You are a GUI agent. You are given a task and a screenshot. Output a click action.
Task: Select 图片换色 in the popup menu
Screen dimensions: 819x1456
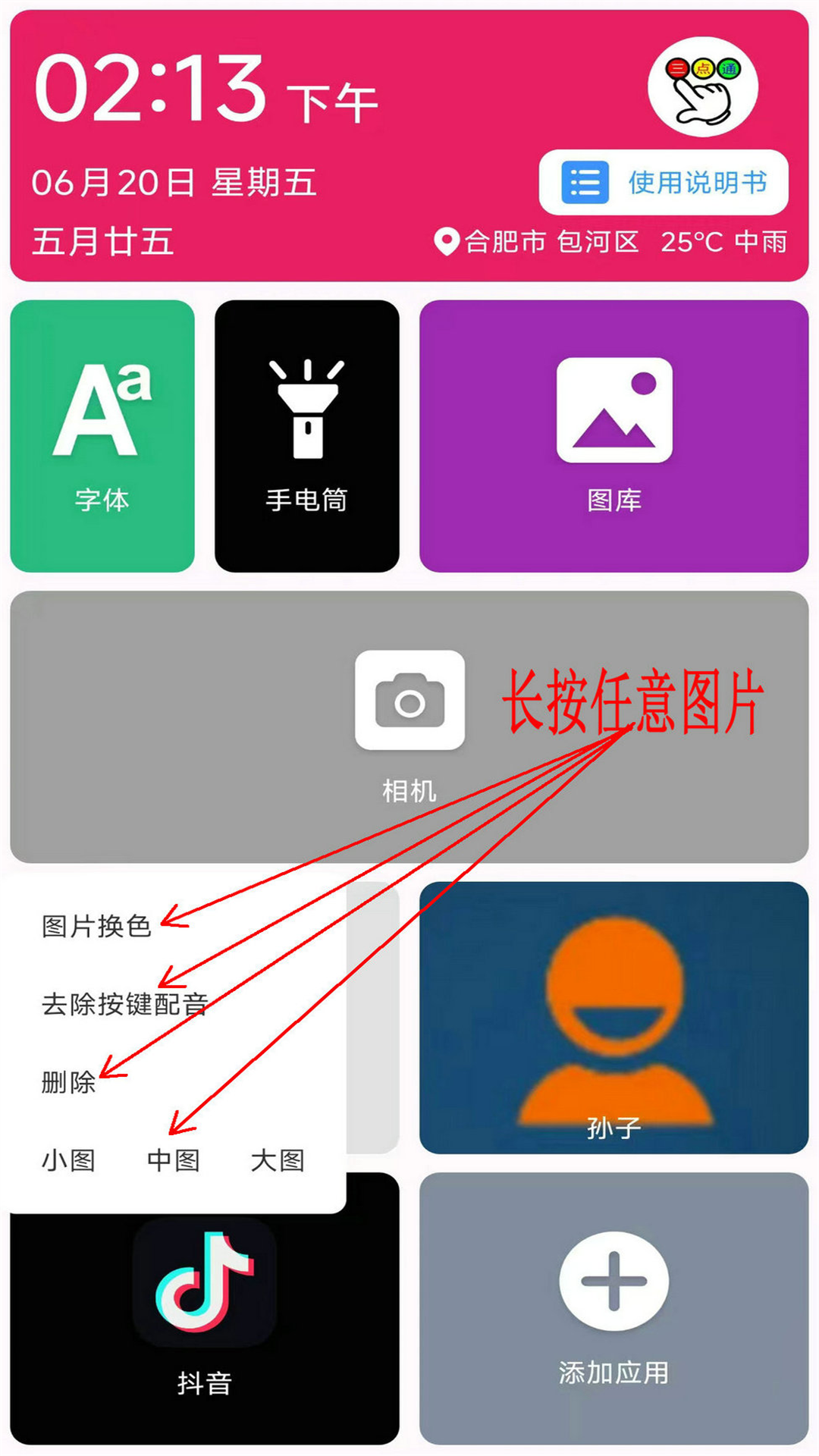point(96,926)
